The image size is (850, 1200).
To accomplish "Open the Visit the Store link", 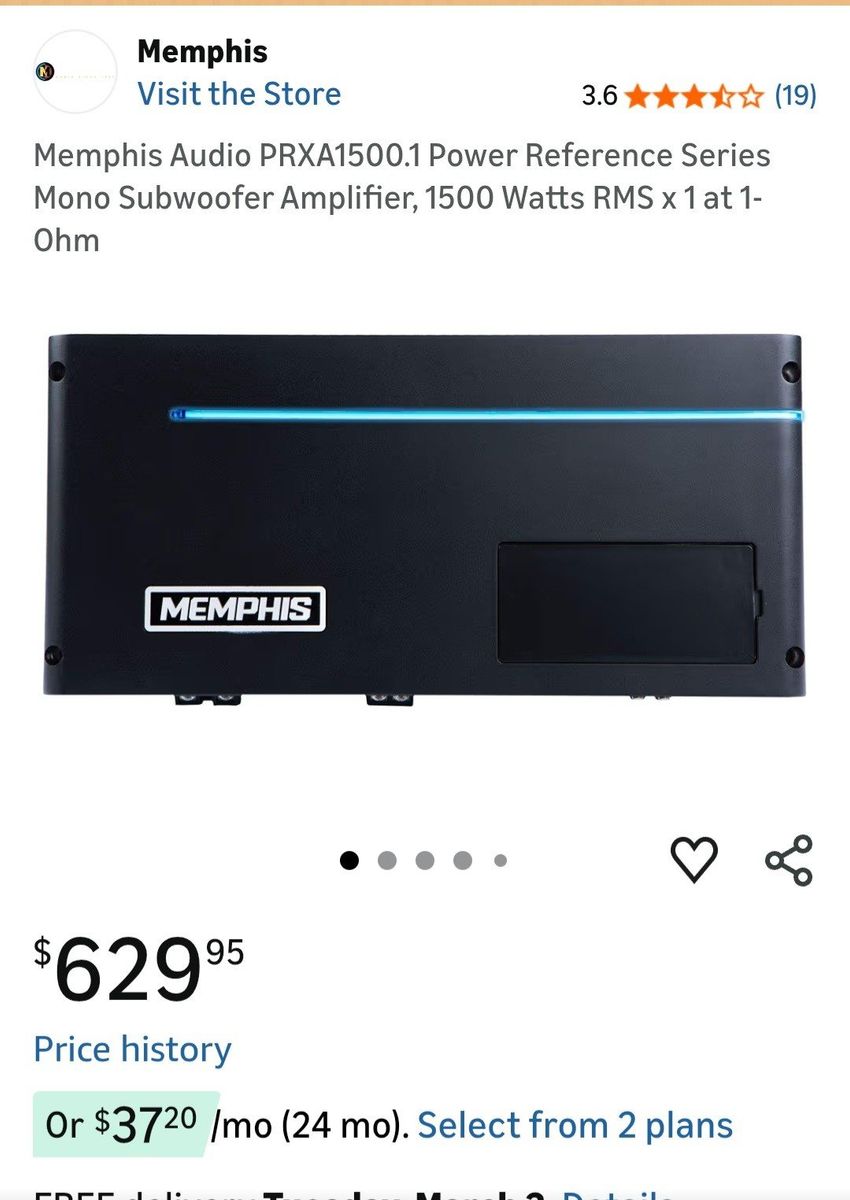I will (x=239, y=94).
